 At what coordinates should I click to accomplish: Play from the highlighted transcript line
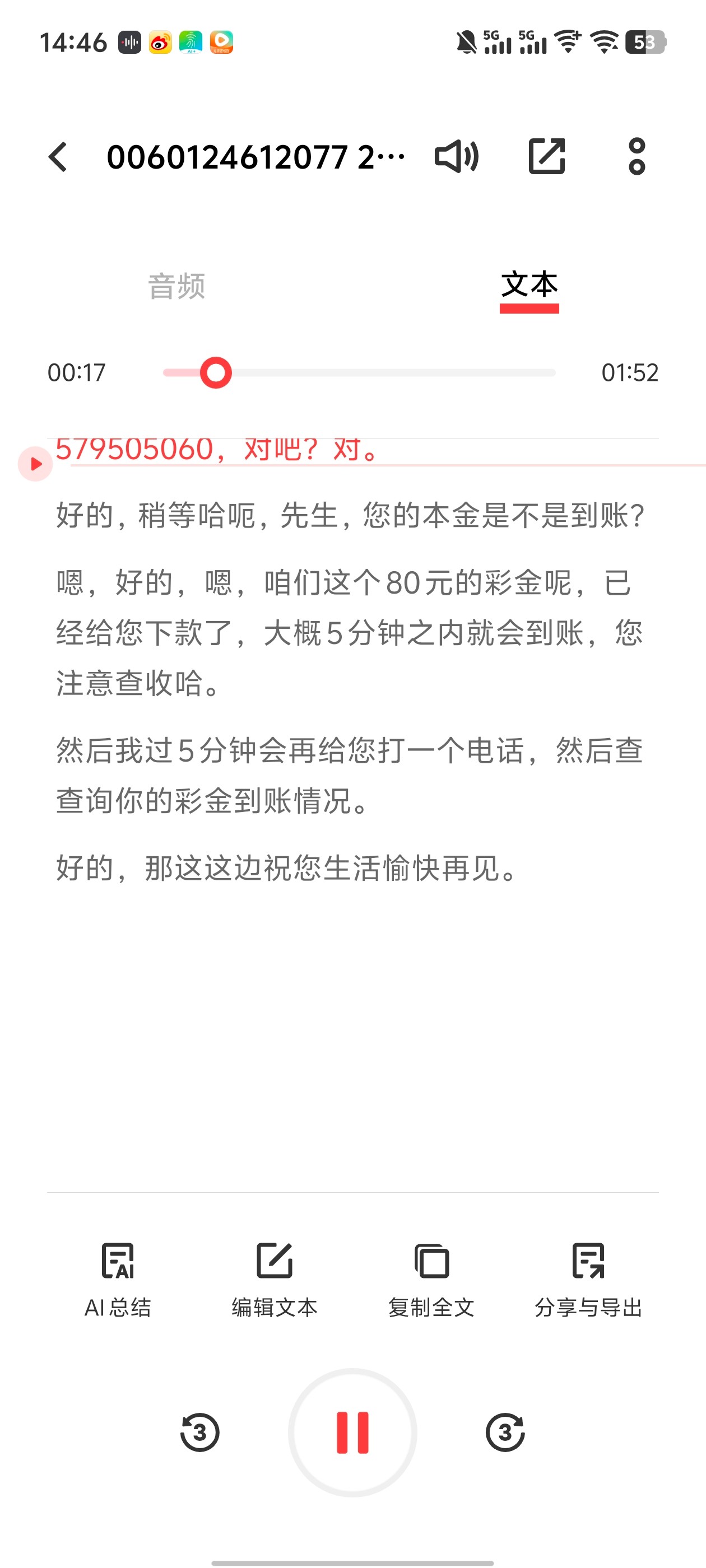pyautogui.click(x=35, y=464)
